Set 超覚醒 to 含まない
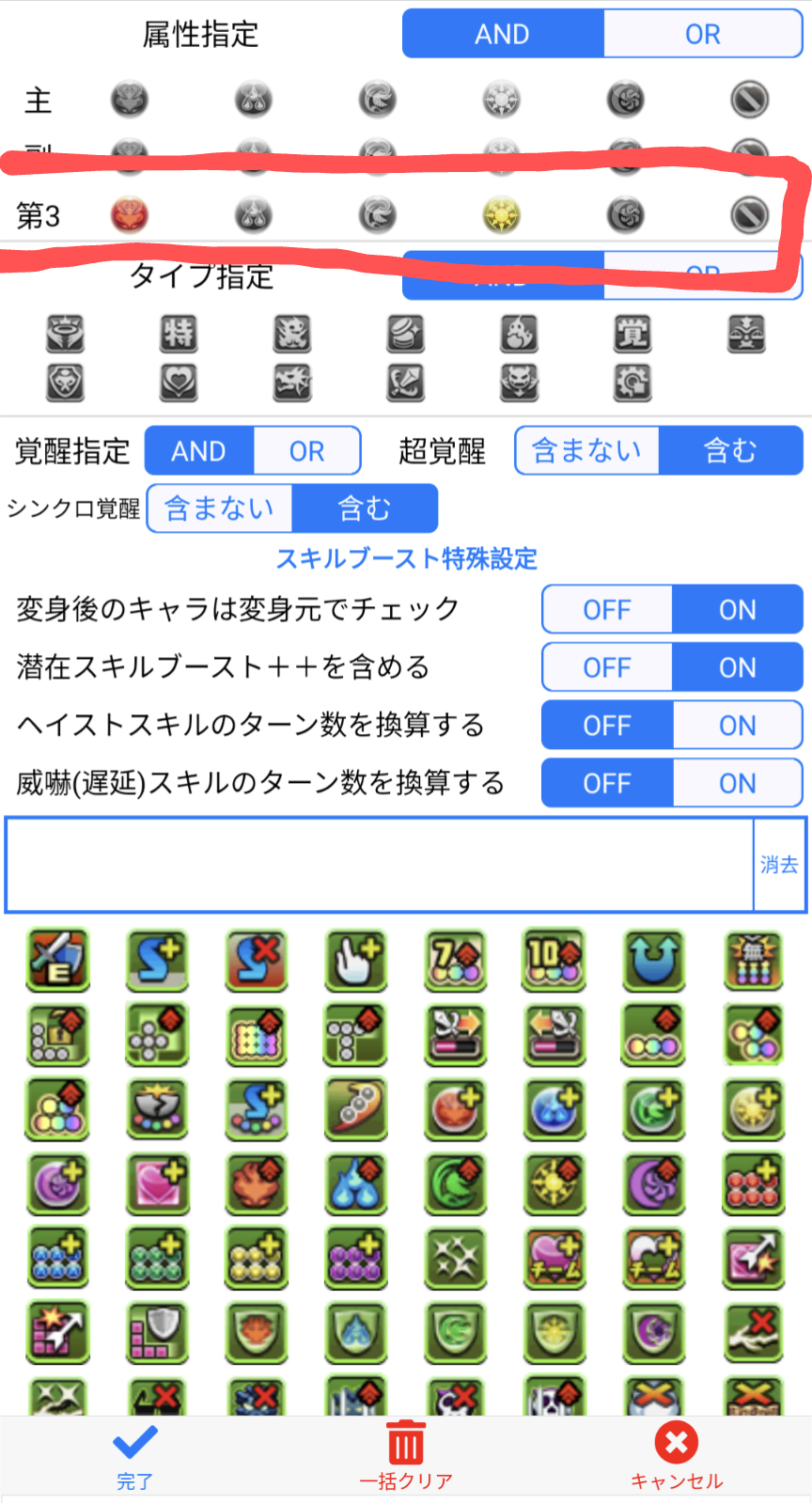 (x=586, y=451)
